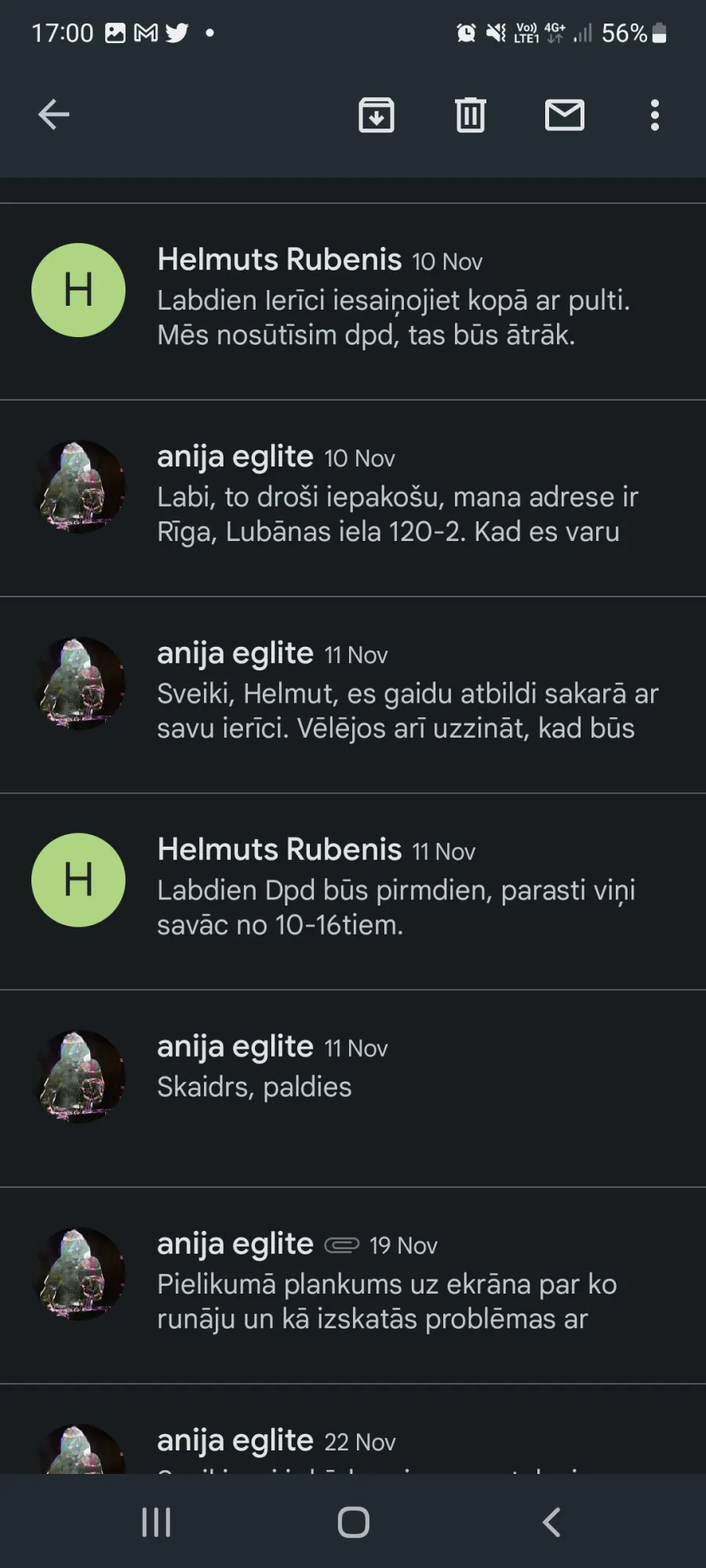Expand anija eglite message from 22 Nov
This screenshot has width=706, height=1568.
[x=353, y=1429]
